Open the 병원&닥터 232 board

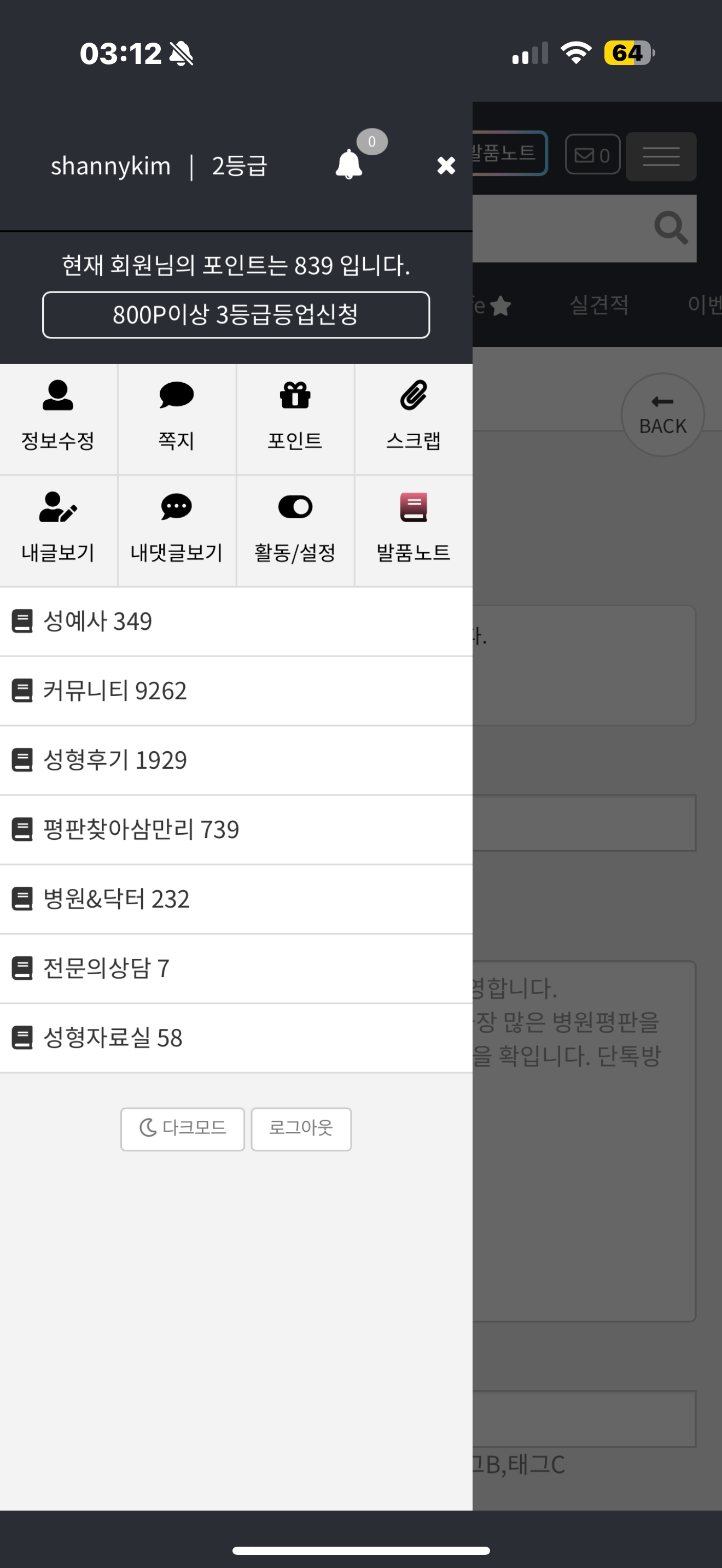click(x=236, y=899)
